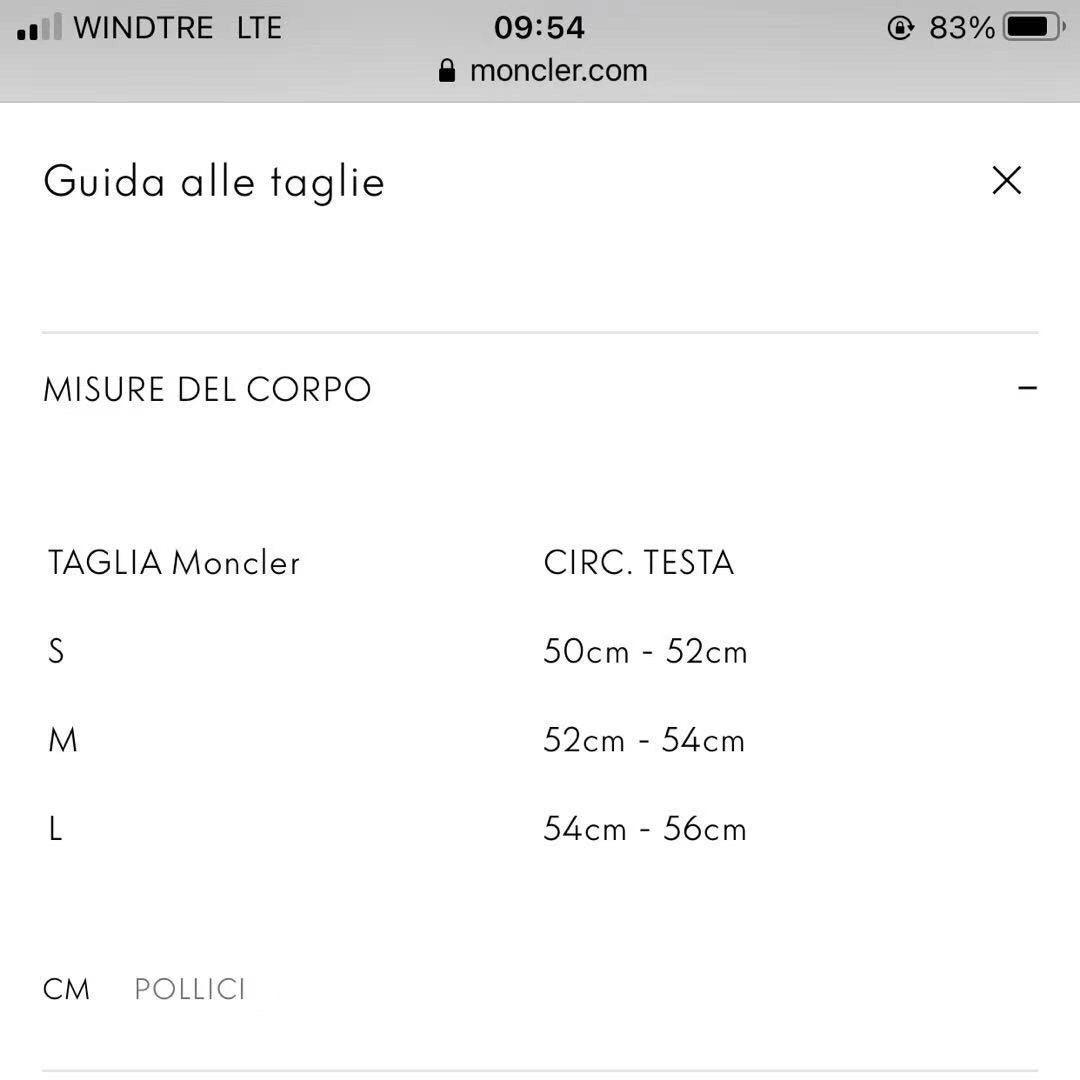
Task: Switch measurements to POLLICI
Action: pos(190,989)
